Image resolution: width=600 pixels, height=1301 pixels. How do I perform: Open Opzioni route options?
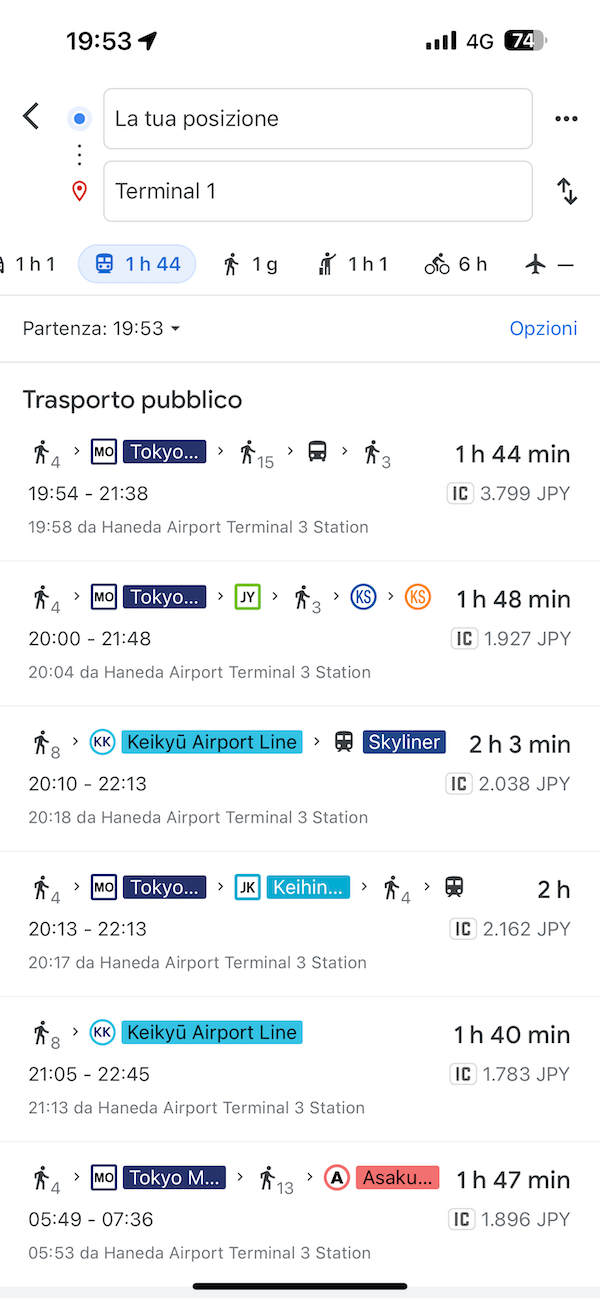point(543,328)
